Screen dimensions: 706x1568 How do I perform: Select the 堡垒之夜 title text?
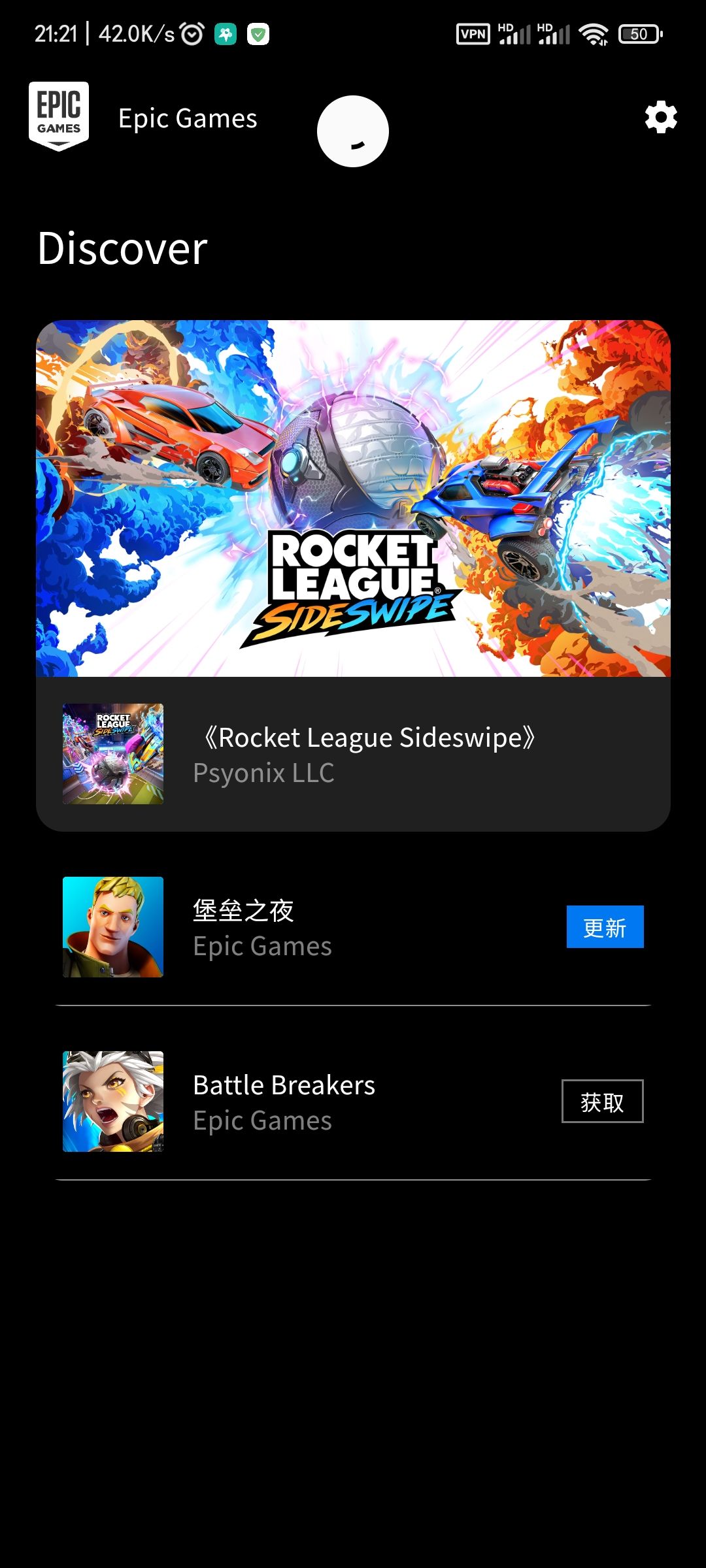pos(244,909)
